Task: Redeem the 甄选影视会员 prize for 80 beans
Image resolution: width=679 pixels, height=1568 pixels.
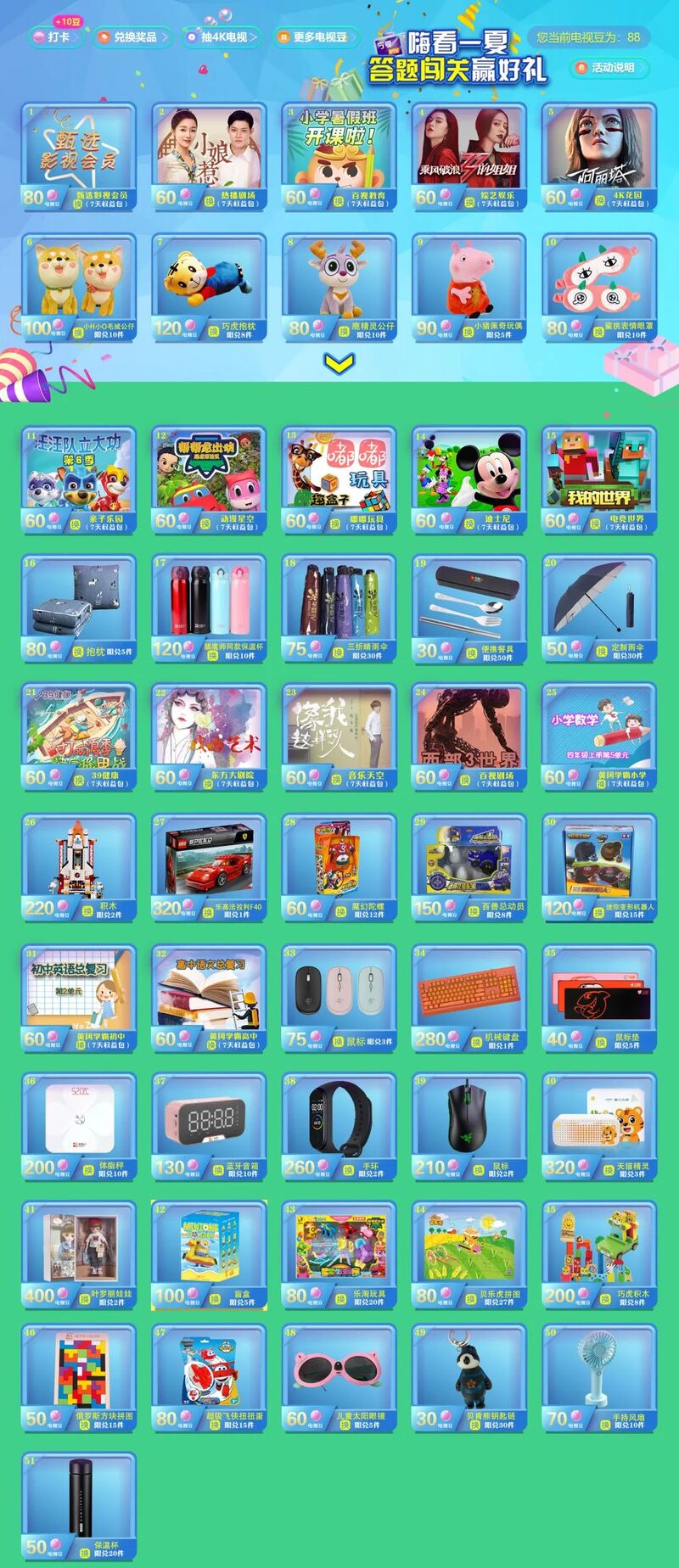Action: [79, 157]
